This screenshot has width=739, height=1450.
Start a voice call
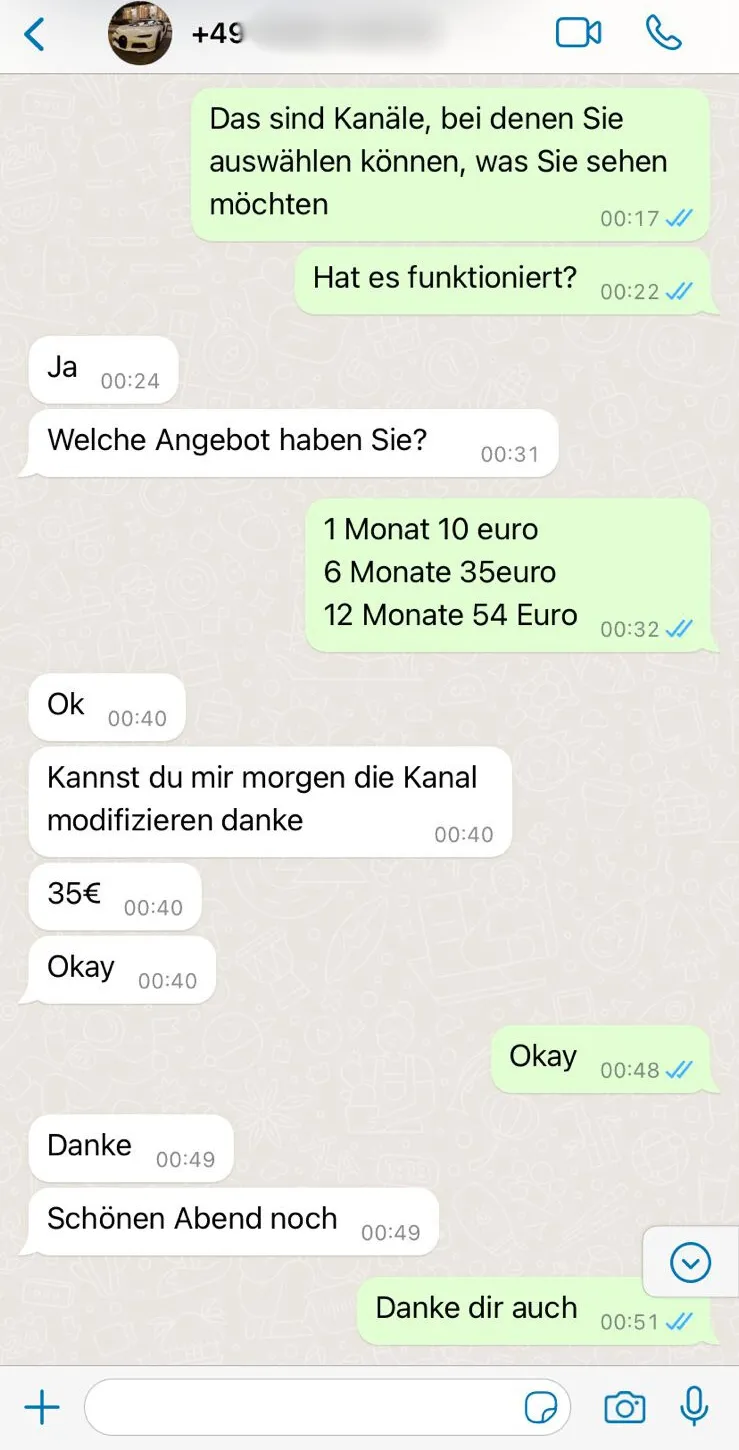(664, 33)
